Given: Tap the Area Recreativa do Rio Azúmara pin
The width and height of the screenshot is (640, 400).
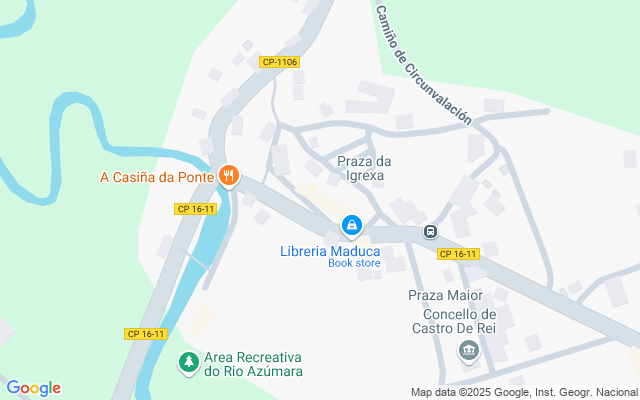Looking at the screenshot, I should click(189, 363).
